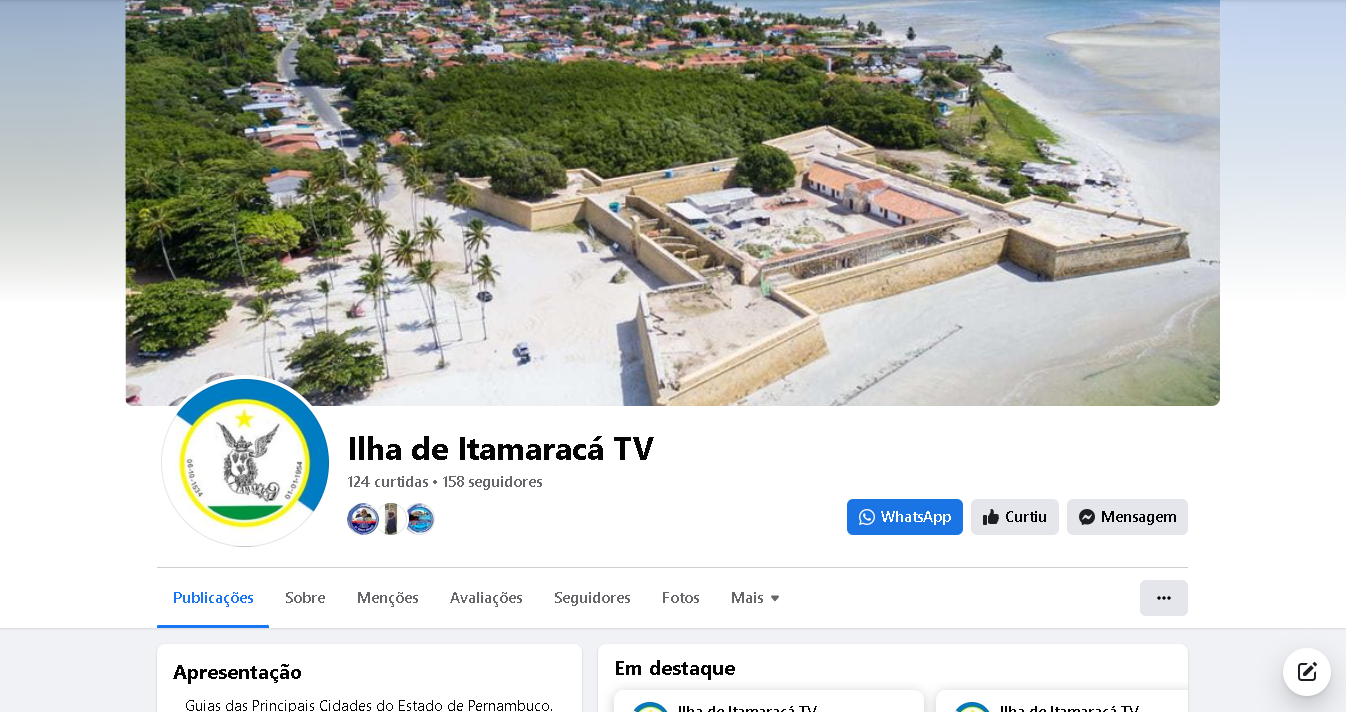Image resolution: width=1346 pixels, height=712 pixels.
Task: Show the Fotos tab
Action: coord(680,598)
